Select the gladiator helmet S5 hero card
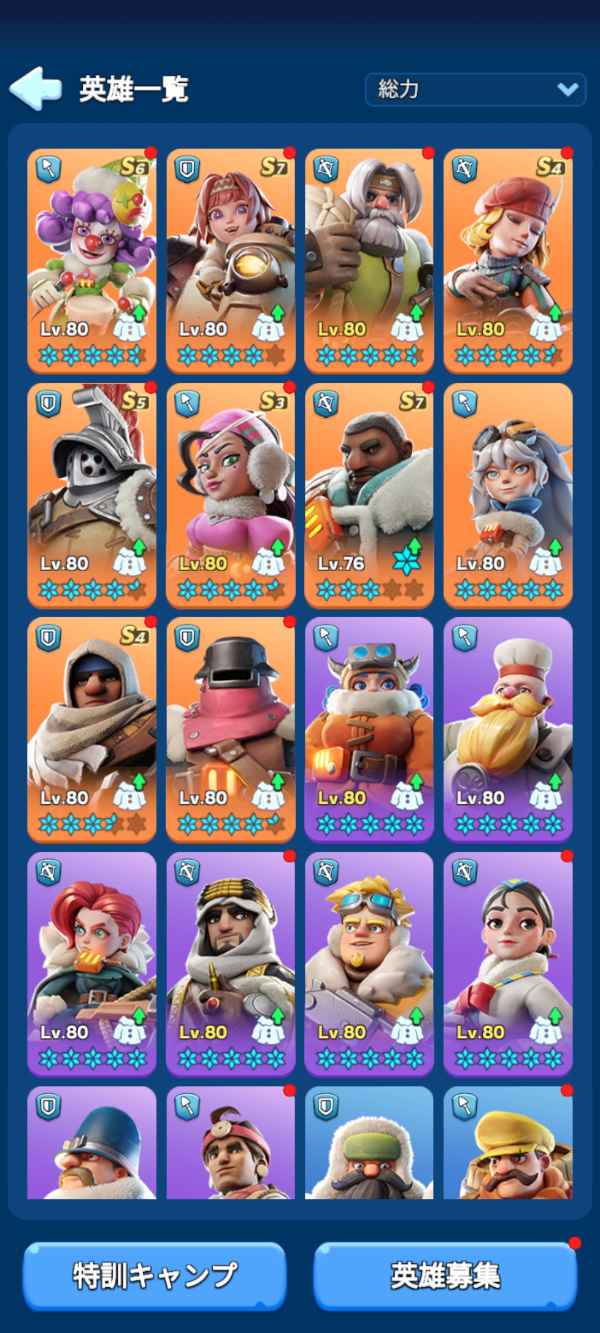Viewport: 600px width, 1333px height. [x=92, y=495]
